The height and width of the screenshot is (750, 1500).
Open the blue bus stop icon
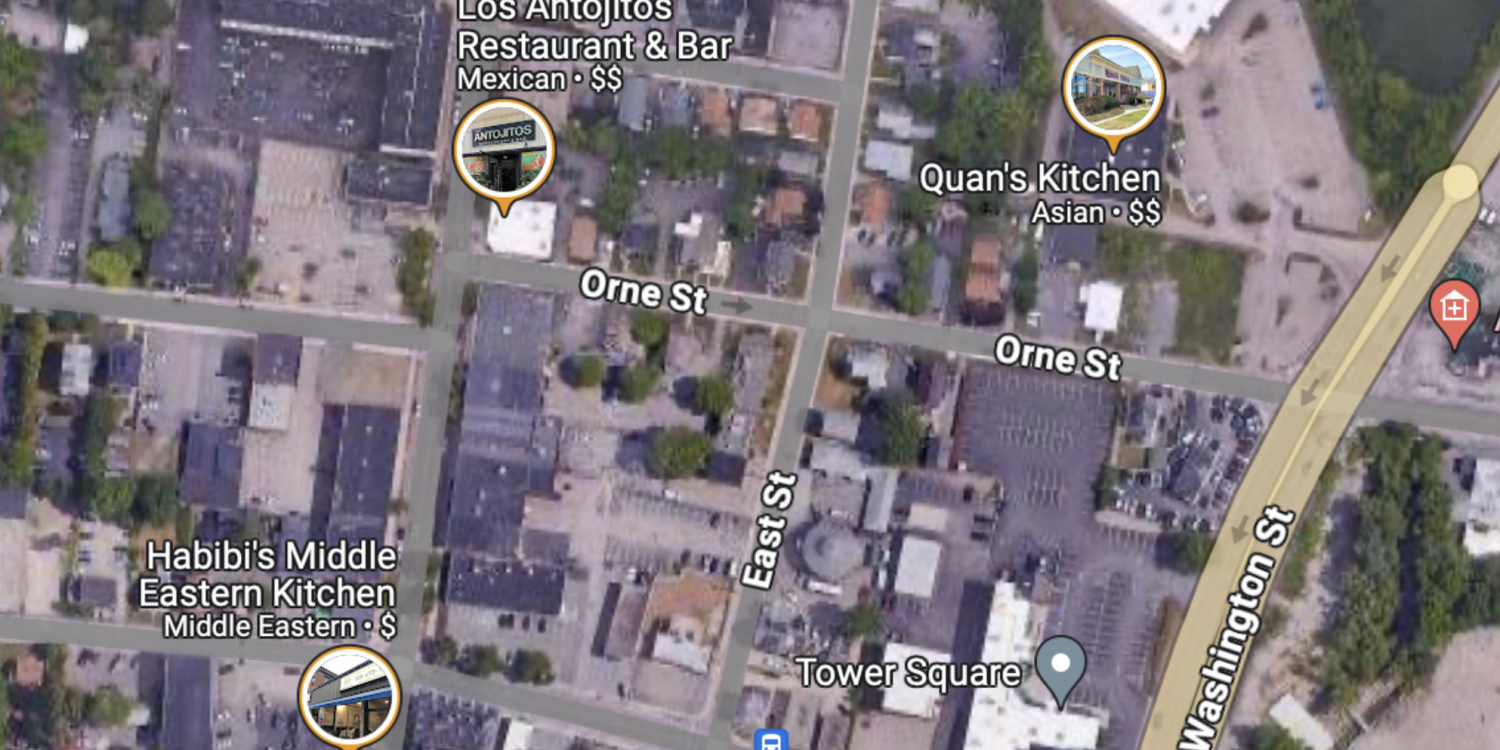(771, 741)
